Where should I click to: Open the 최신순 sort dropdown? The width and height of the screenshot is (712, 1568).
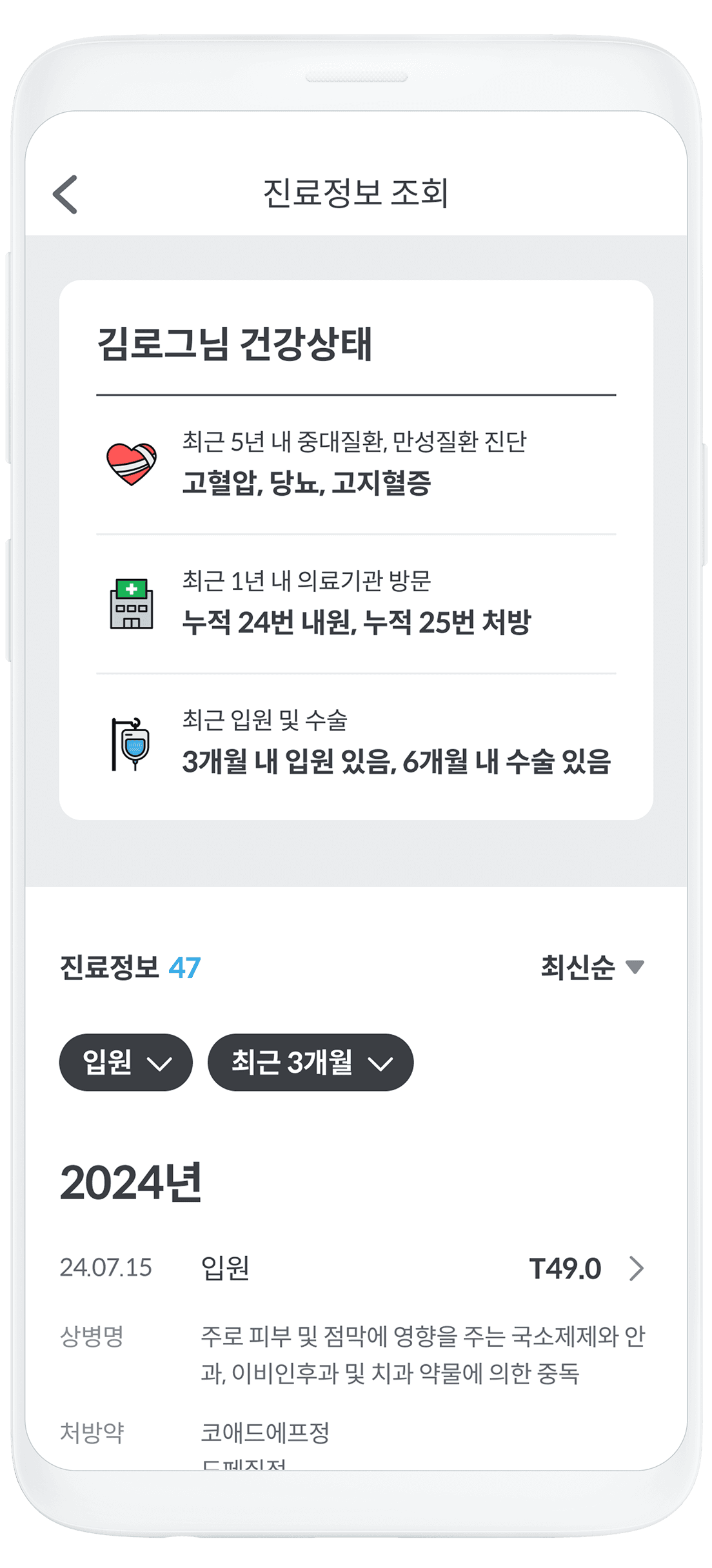click(x=592, y=967)
